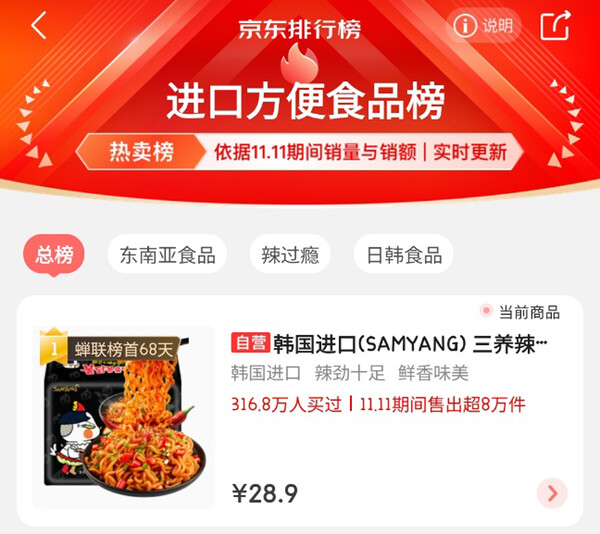The width and height of the screenshot is (600, 534).
Task: Open the 说明 info button
Action: coord(483,27)
